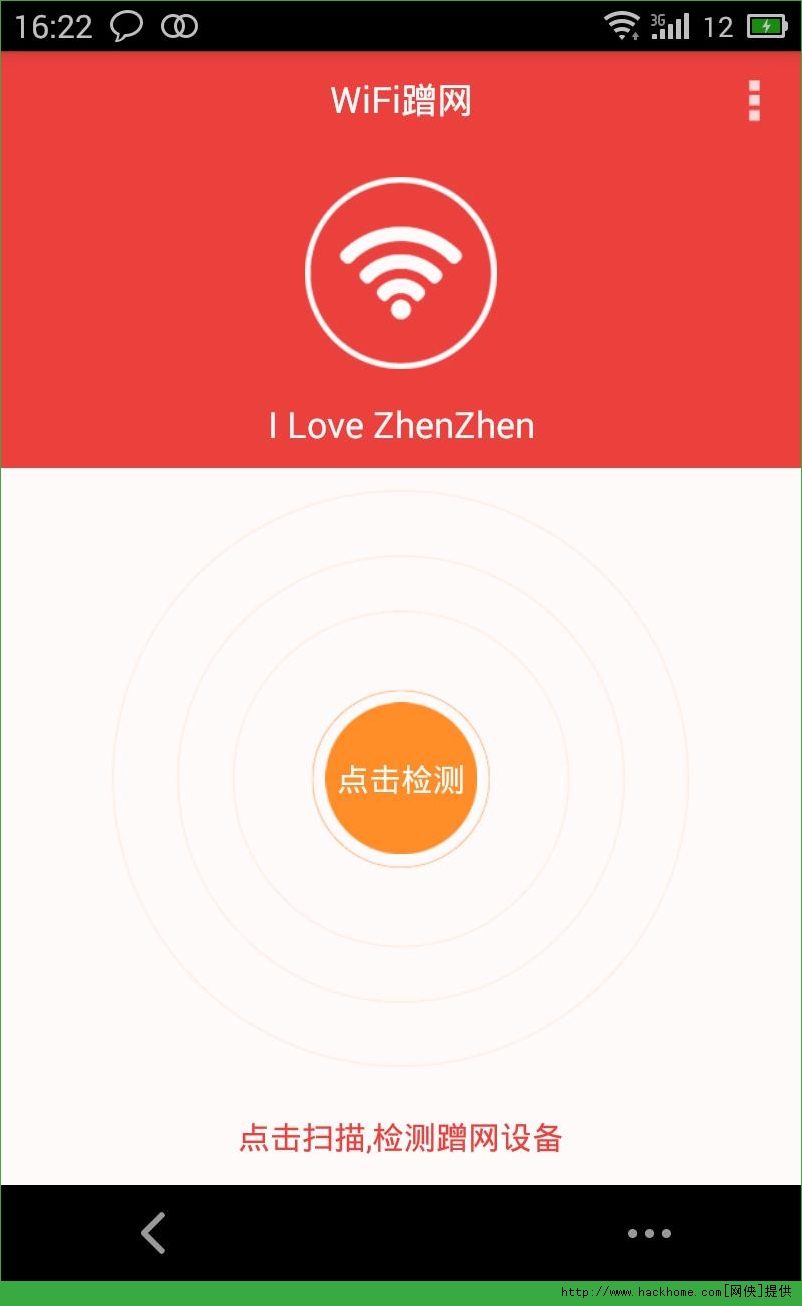
Task: Open the overflow menu in the app bar
Action: coord(754,101)
